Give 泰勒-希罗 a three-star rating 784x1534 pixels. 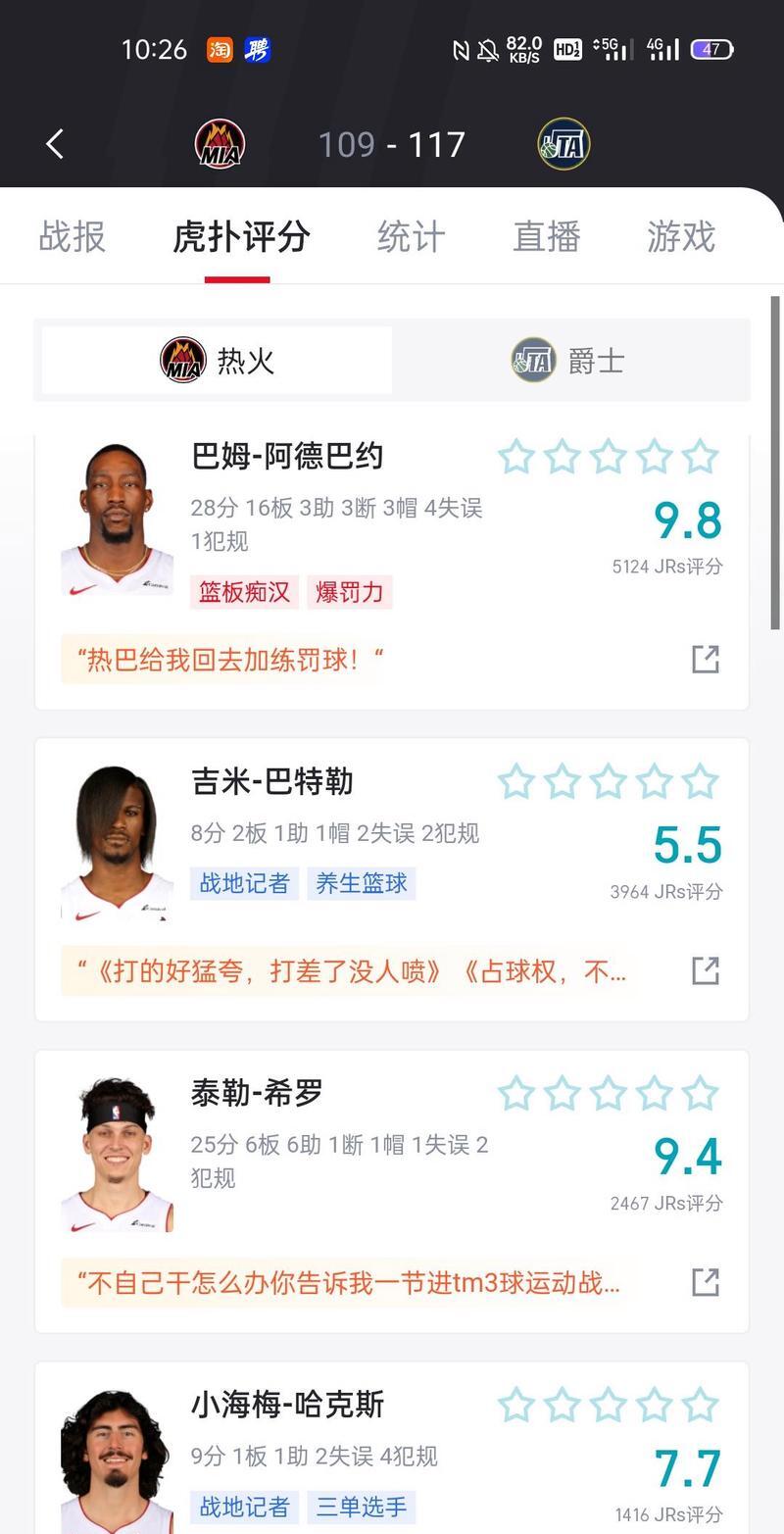coord(609,1094)
